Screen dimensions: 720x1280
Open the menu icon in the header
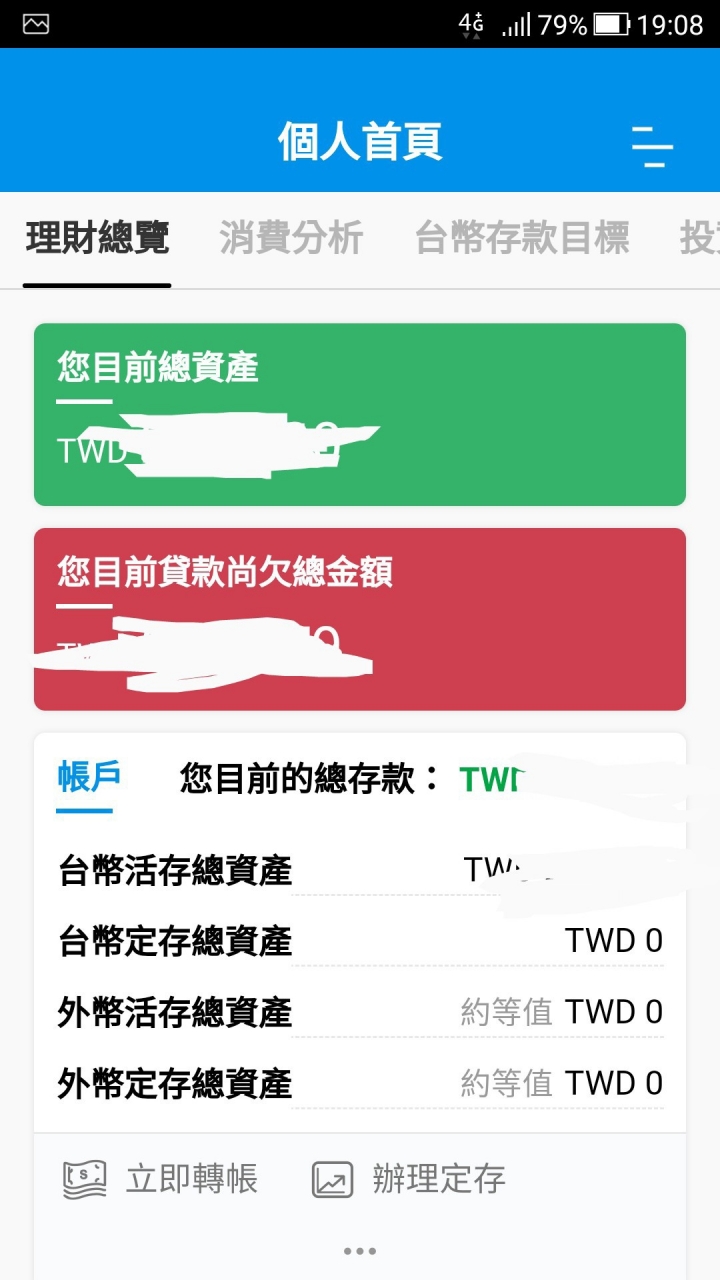652,146
